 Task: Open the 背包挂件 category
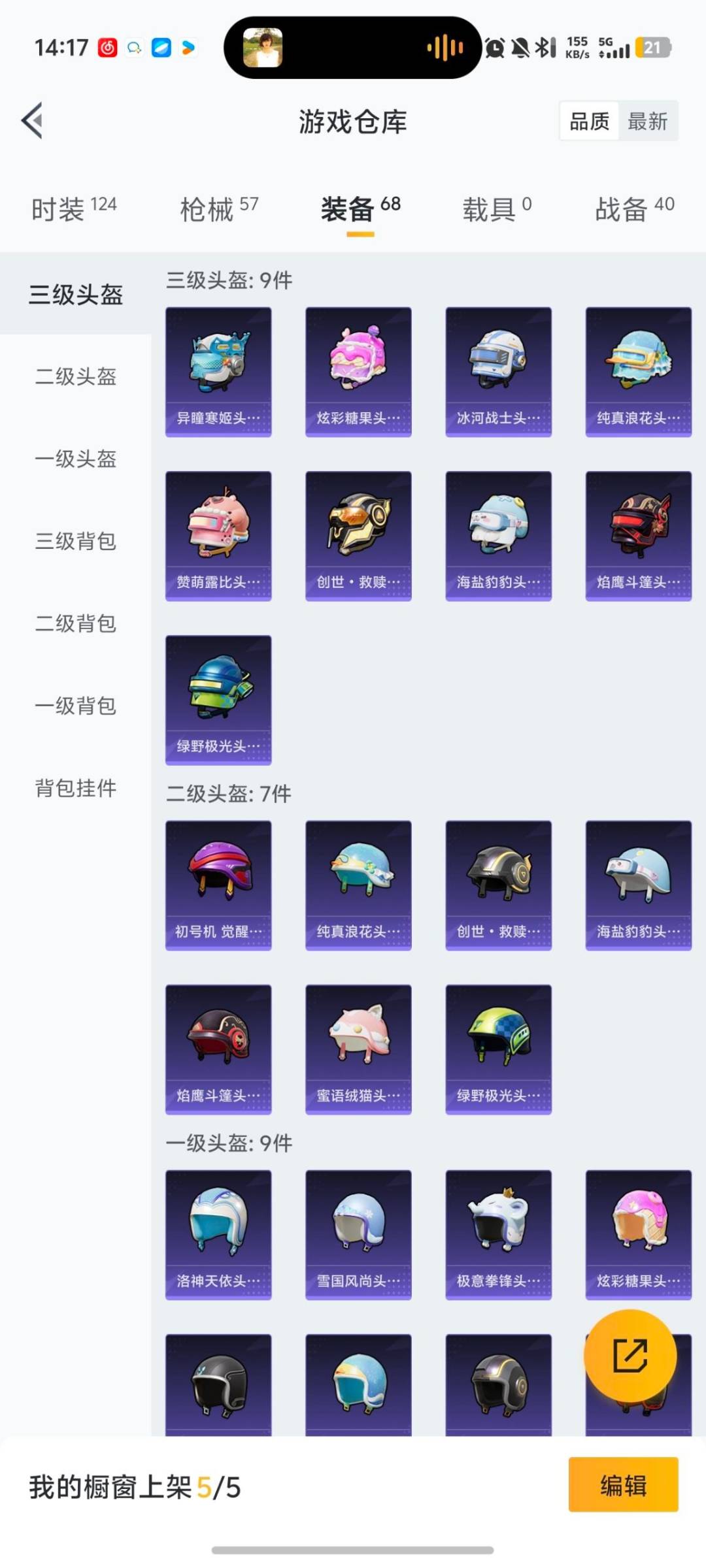[x=74, y=789]
